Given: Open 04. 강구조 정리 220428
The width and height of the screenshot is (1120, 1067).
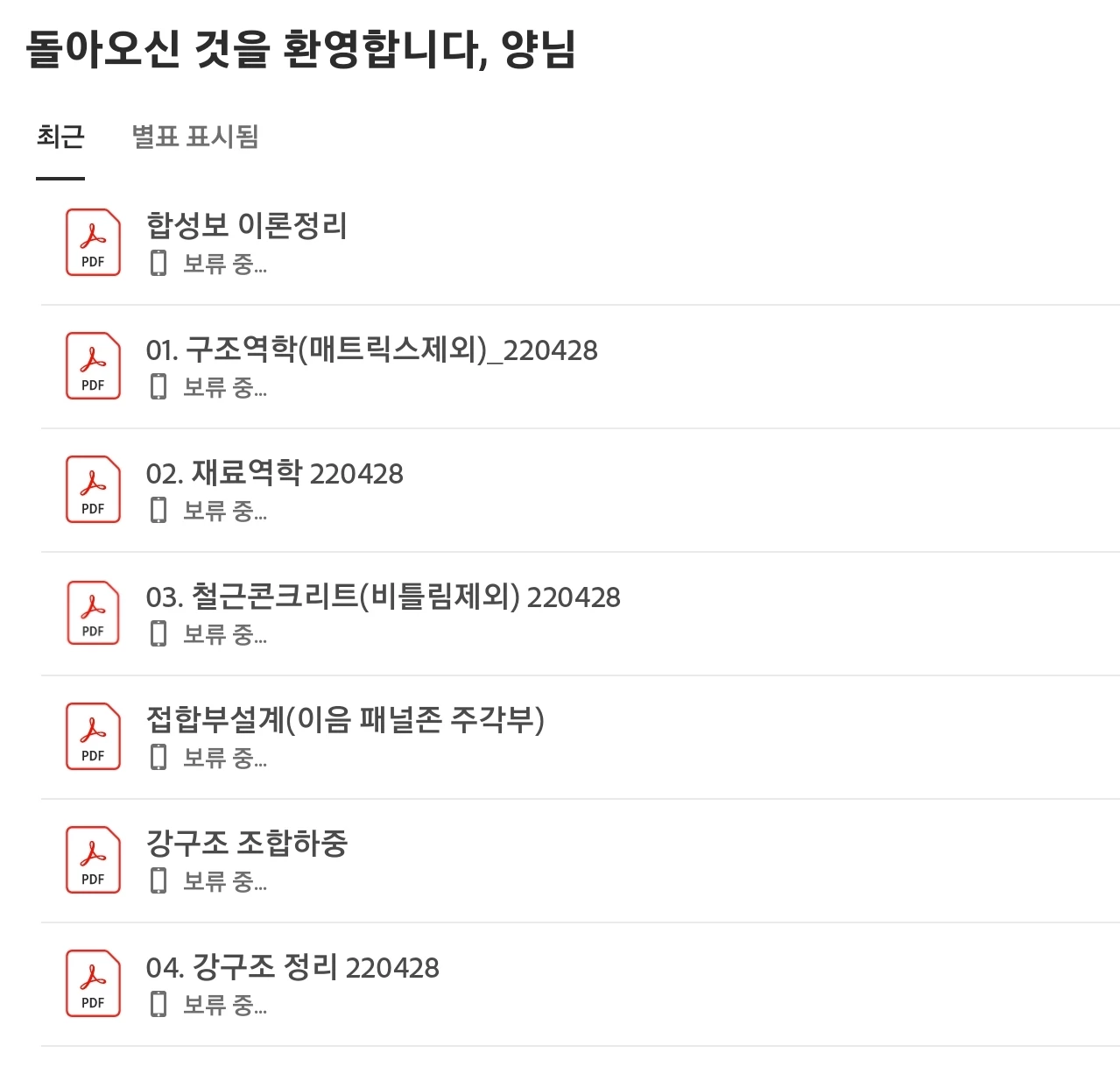Looking at the screenshot, I should 292,968.
